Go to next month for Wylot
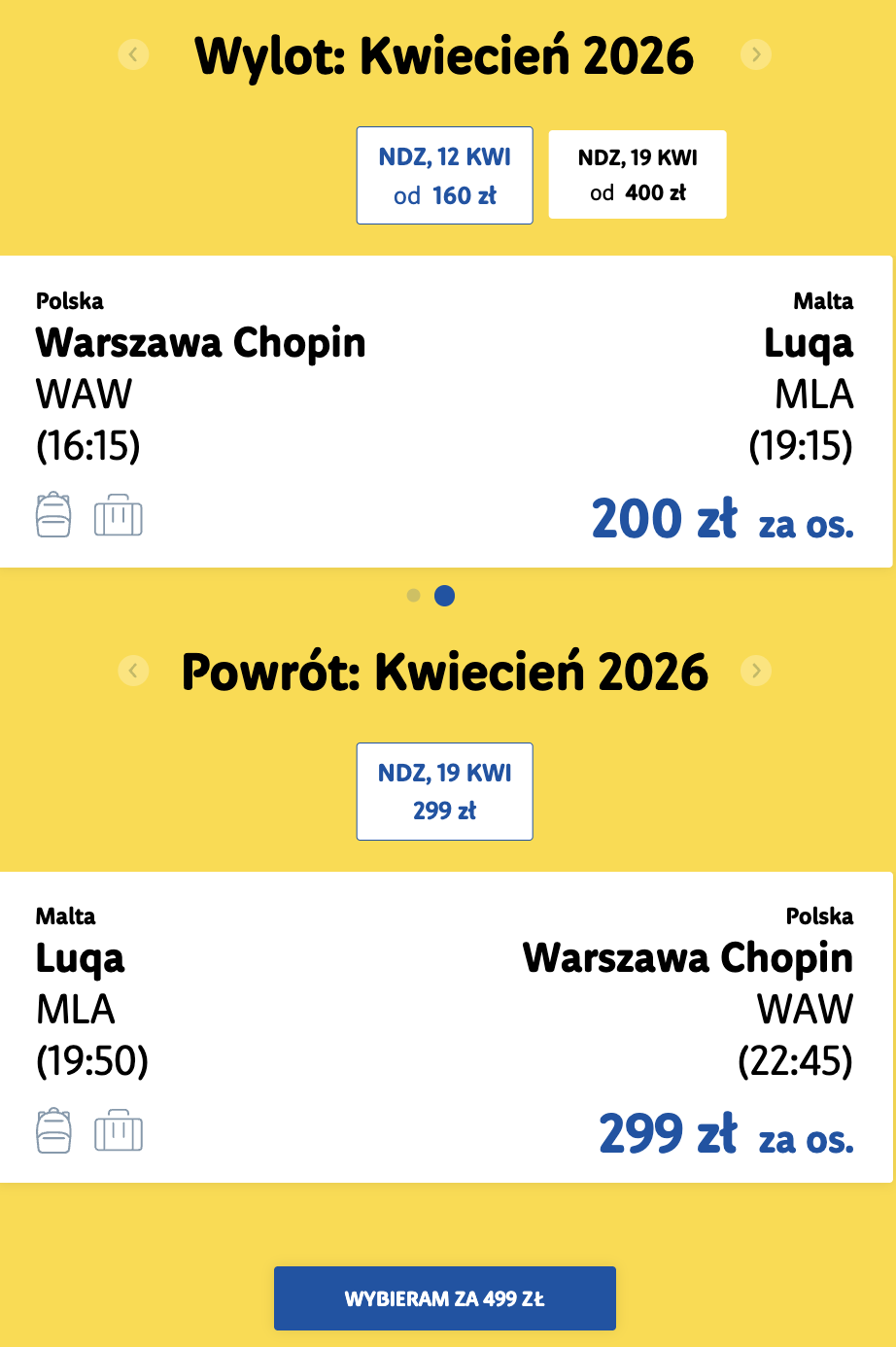 (756, 54)
